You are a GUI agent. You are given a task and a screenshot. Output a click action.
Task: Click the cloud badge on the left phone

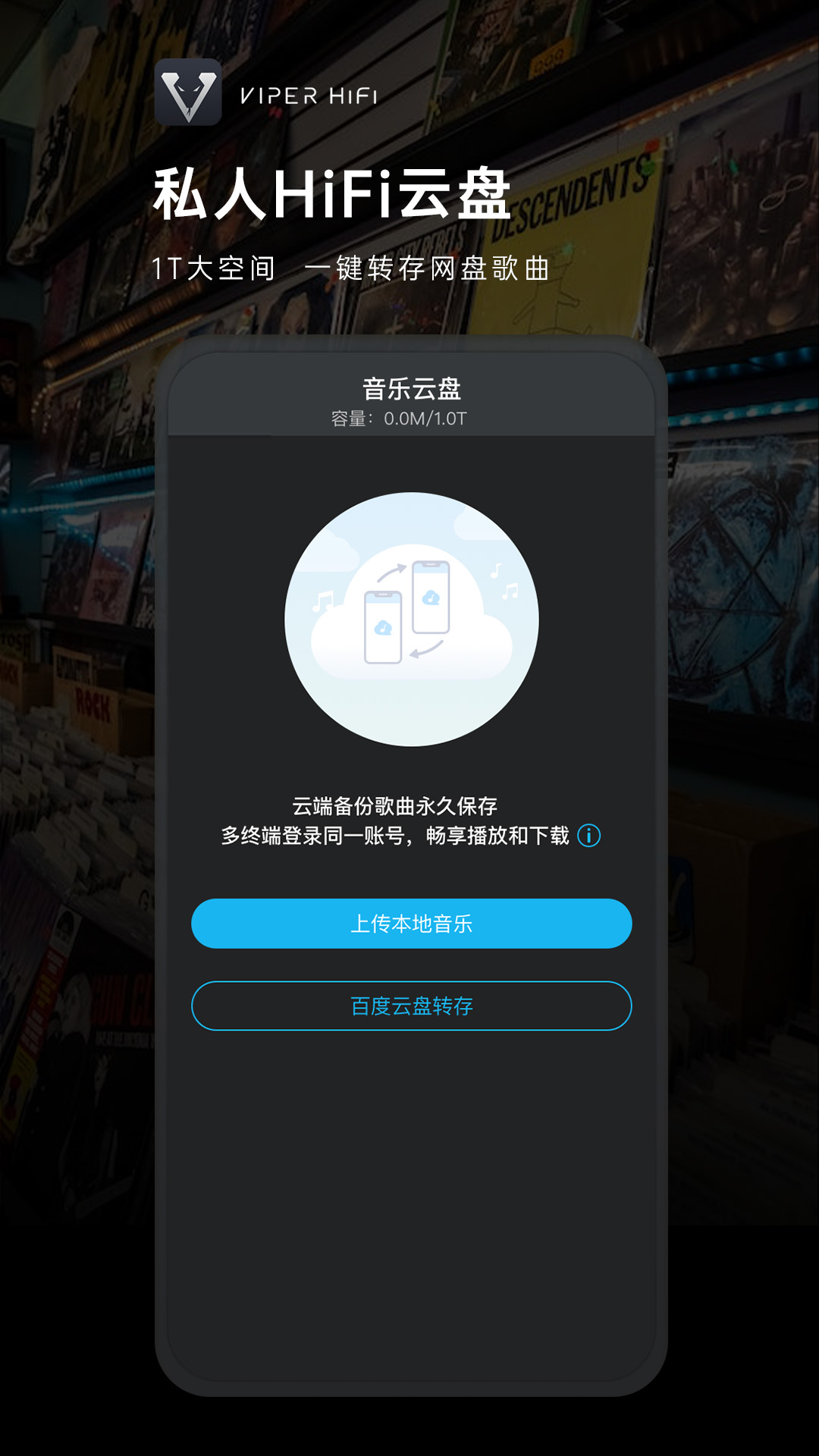[383, 626]
